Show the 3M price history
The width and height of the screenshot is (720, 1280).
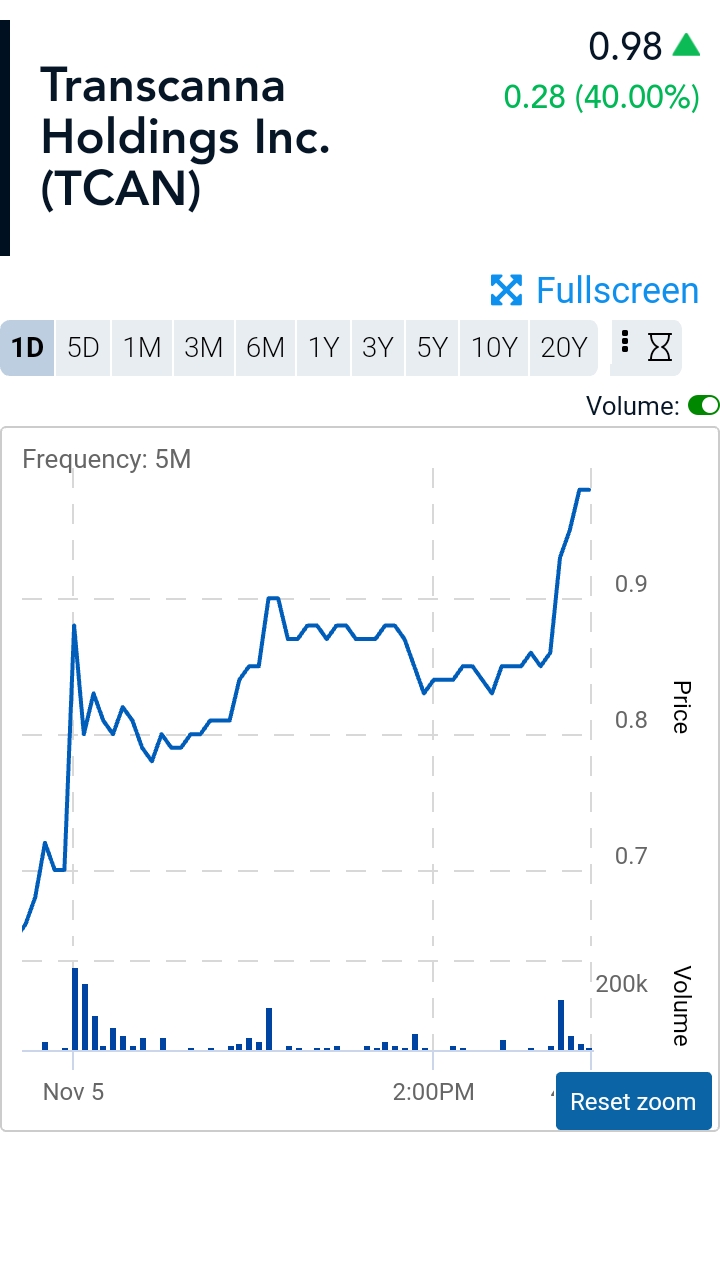[x=203, y=348]
